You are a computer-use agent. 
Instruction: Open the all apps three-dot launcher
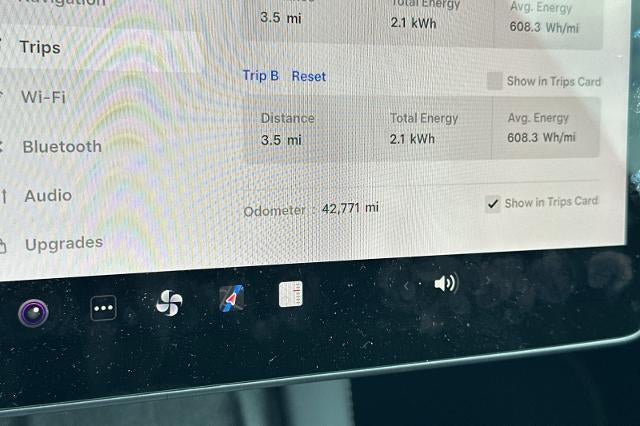pos(104,308)
